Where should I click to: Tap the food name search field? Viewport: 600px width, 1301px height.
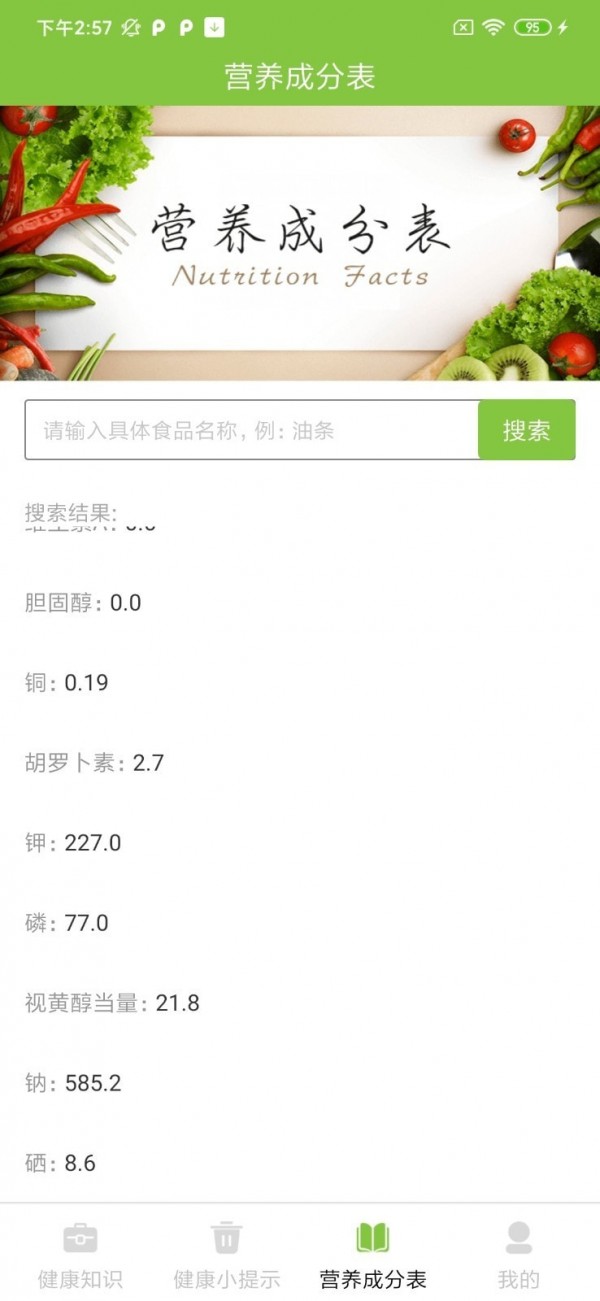click(250, 430)
